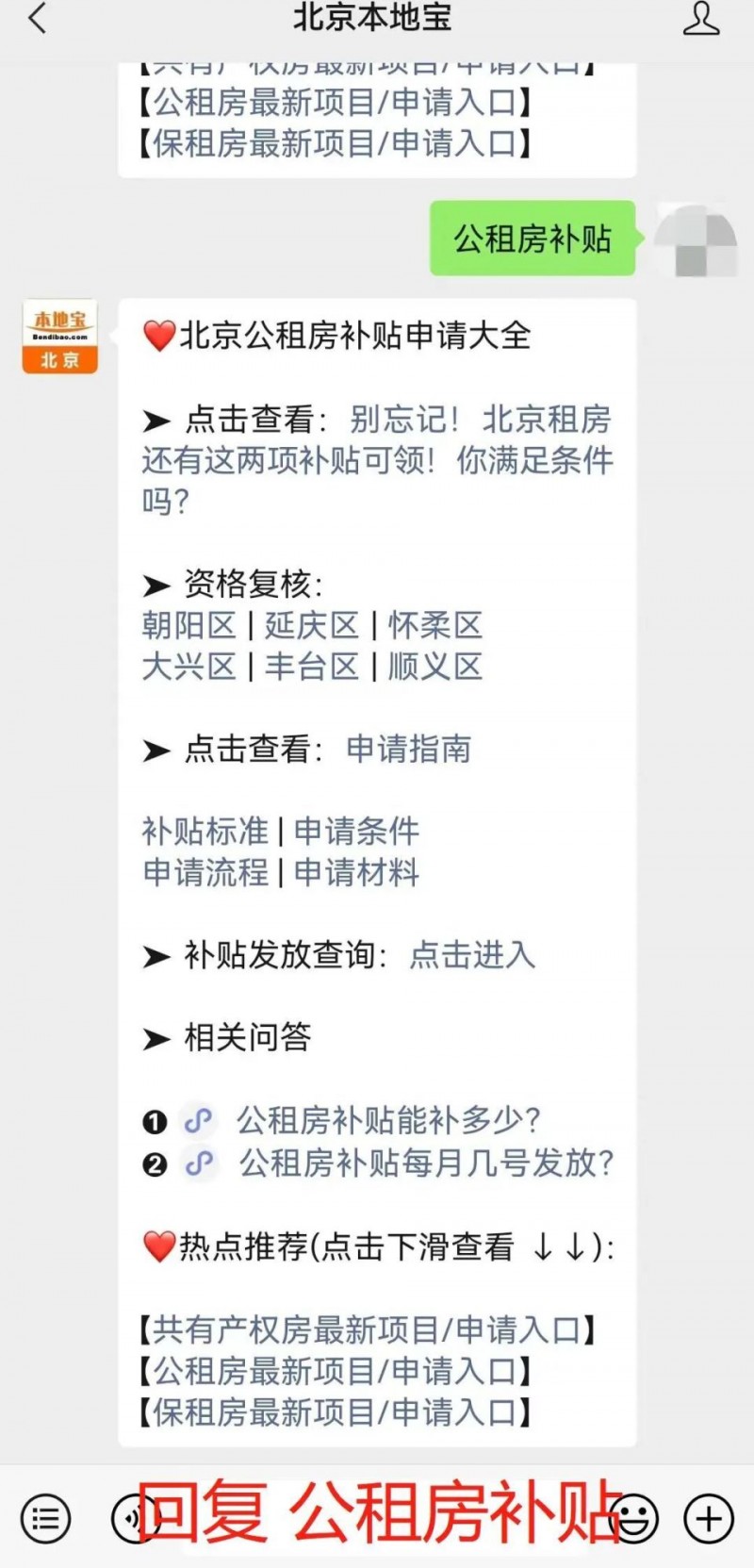The image size is (754, 1568).
Task: Tap the link icon beside question two
Action: 197,1164
